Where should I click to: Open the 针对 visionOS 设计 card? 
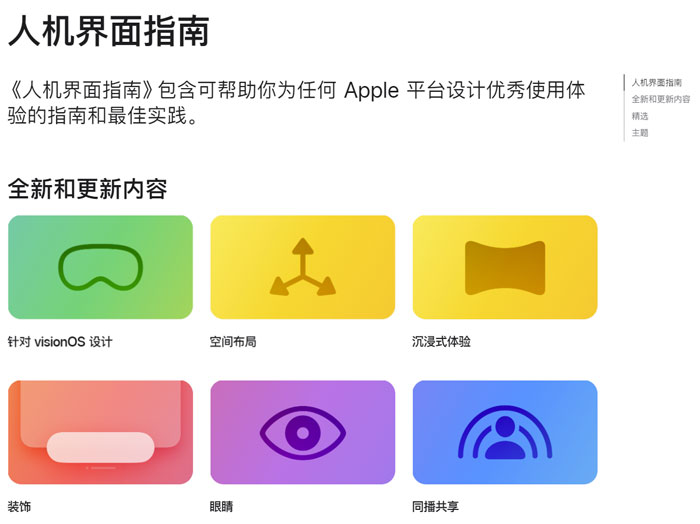[x=100, y=267]
